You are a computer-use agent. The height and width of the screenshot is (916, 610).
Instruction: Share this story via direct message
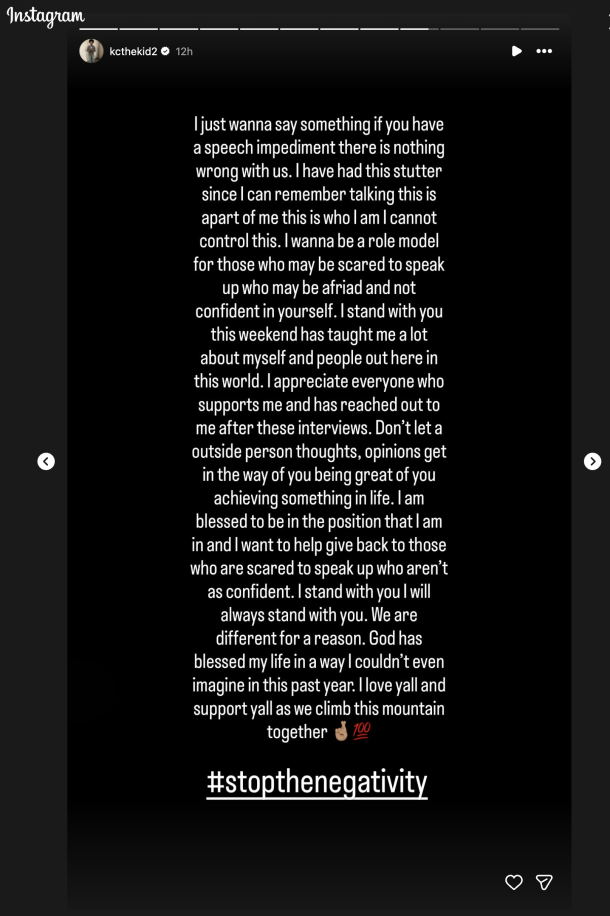click(x=544, y=882)
